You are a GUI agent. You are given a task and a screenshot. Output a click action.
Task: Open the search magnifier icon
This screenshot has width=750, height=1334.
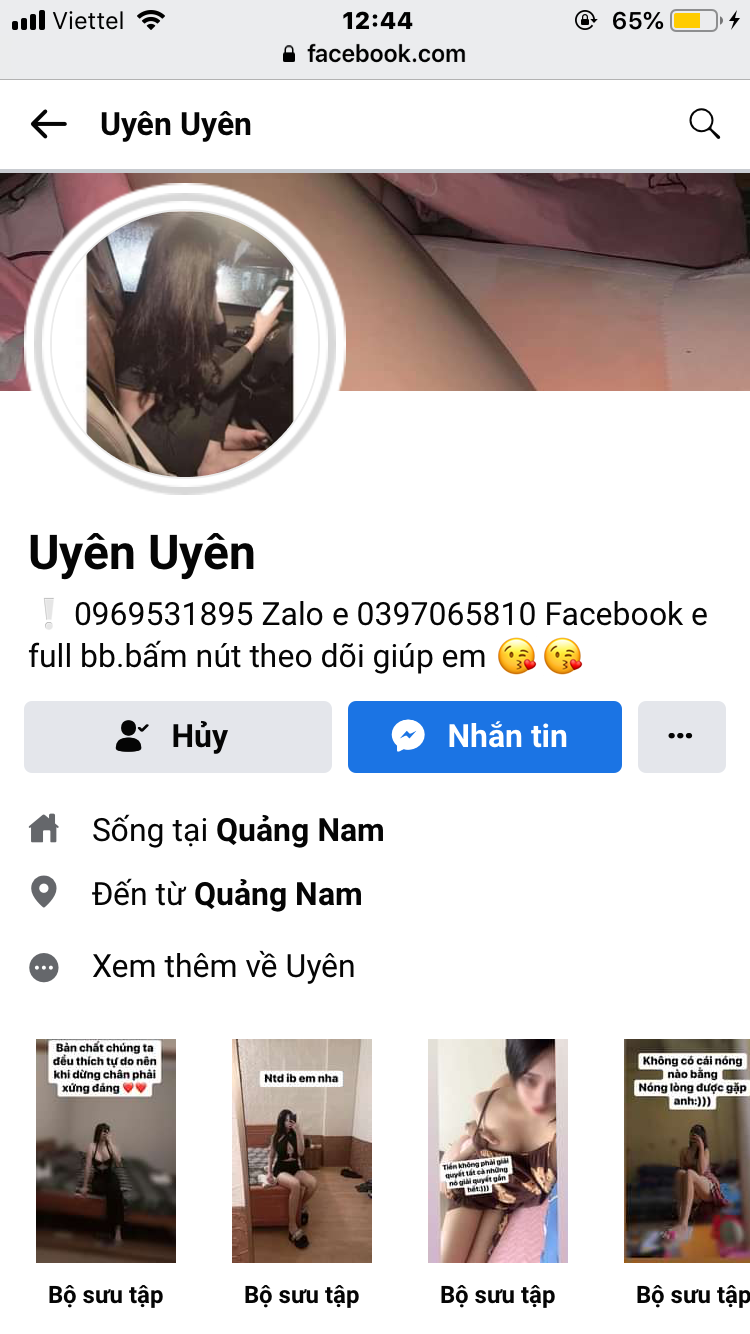pyautogui.click(x=704, y=124)
